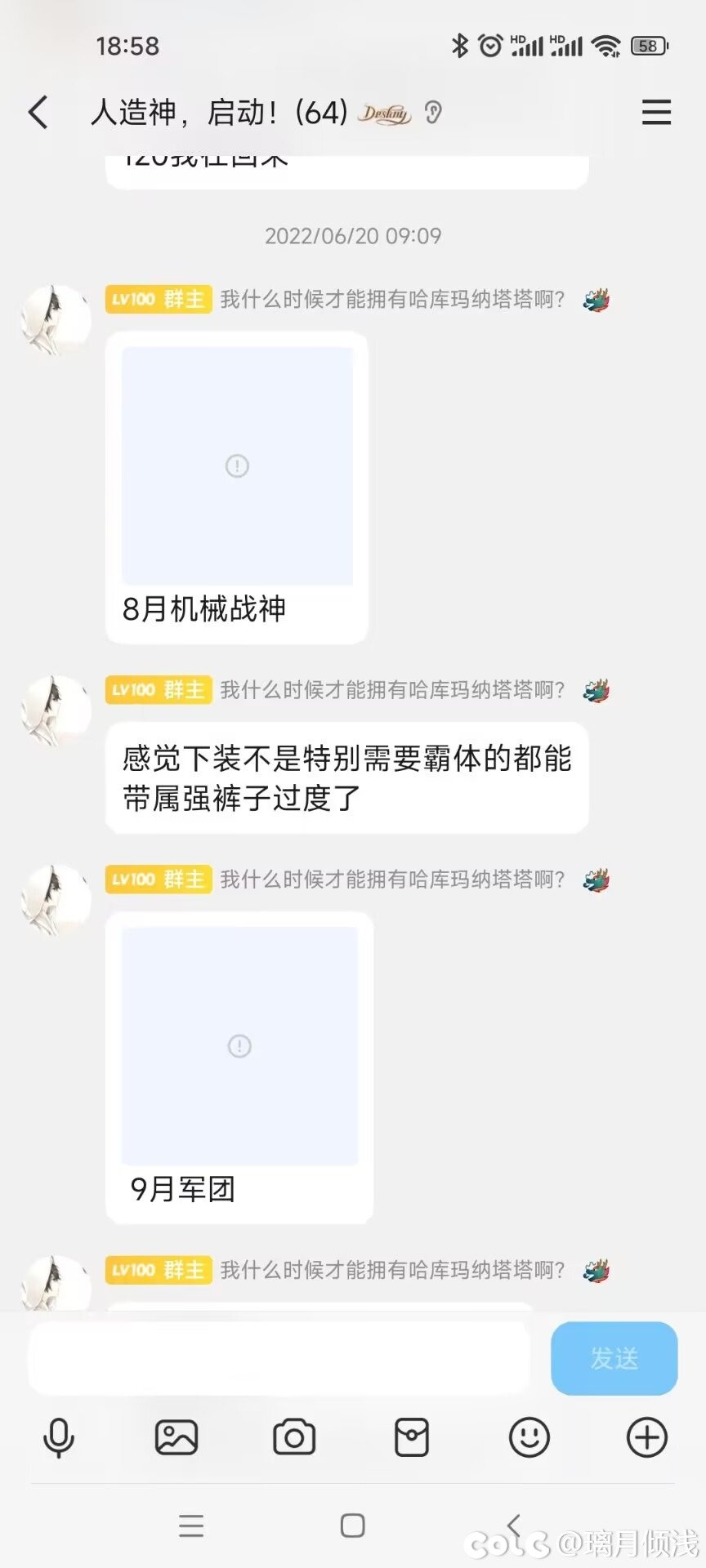The height and width of the screenshot is (1568, 706).
Task: Open the camera to take a photo
Action: [294, 1437]
